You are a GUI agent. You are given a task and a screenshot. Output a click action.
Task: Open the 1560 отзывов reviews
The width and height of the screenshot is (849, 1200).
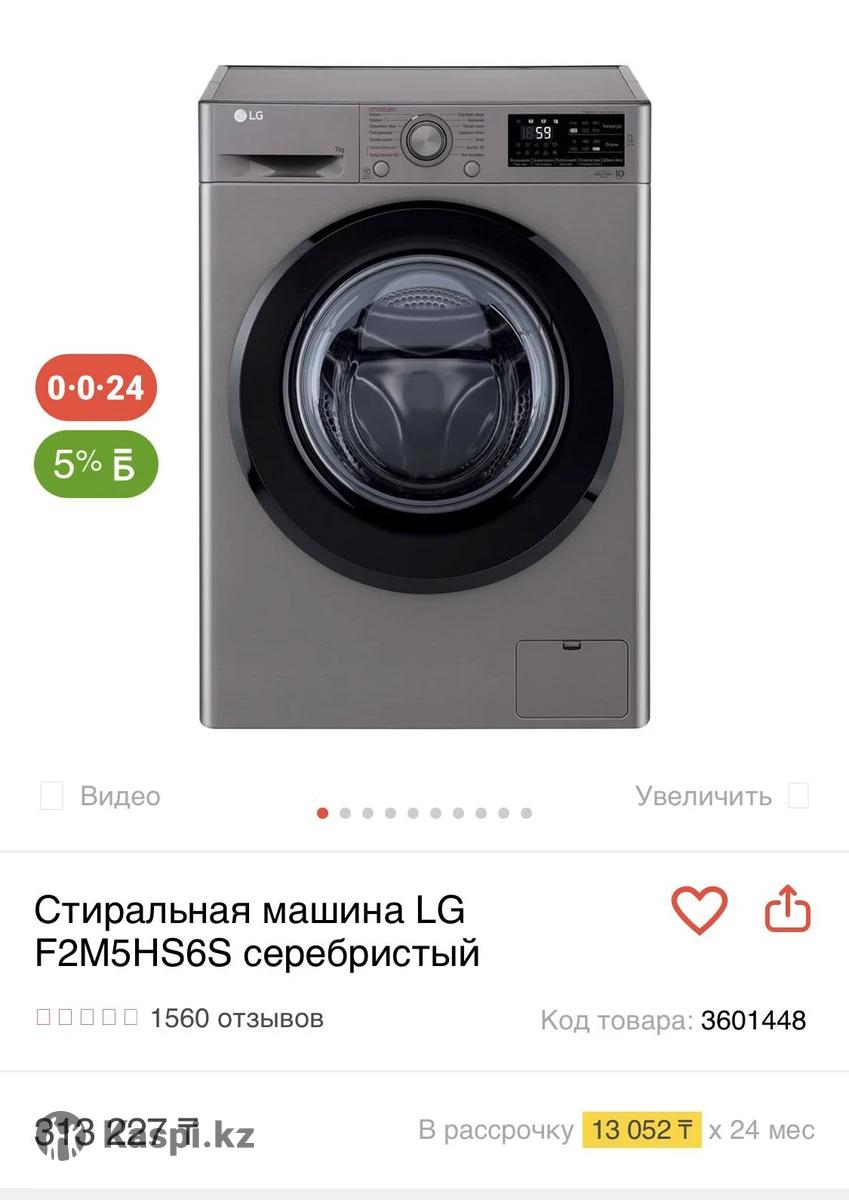[236, 1018]
